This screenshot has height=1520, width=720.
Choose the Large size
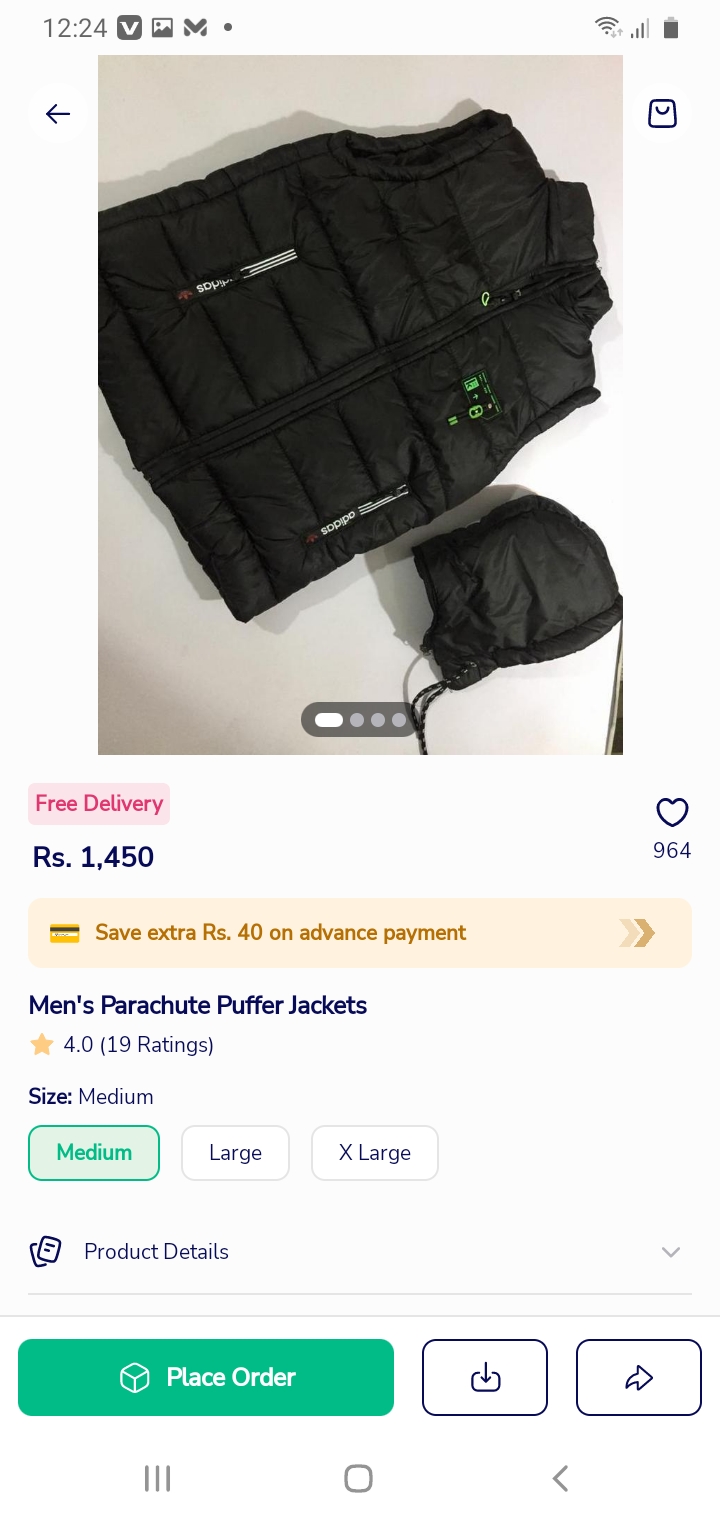(235, 1153)
